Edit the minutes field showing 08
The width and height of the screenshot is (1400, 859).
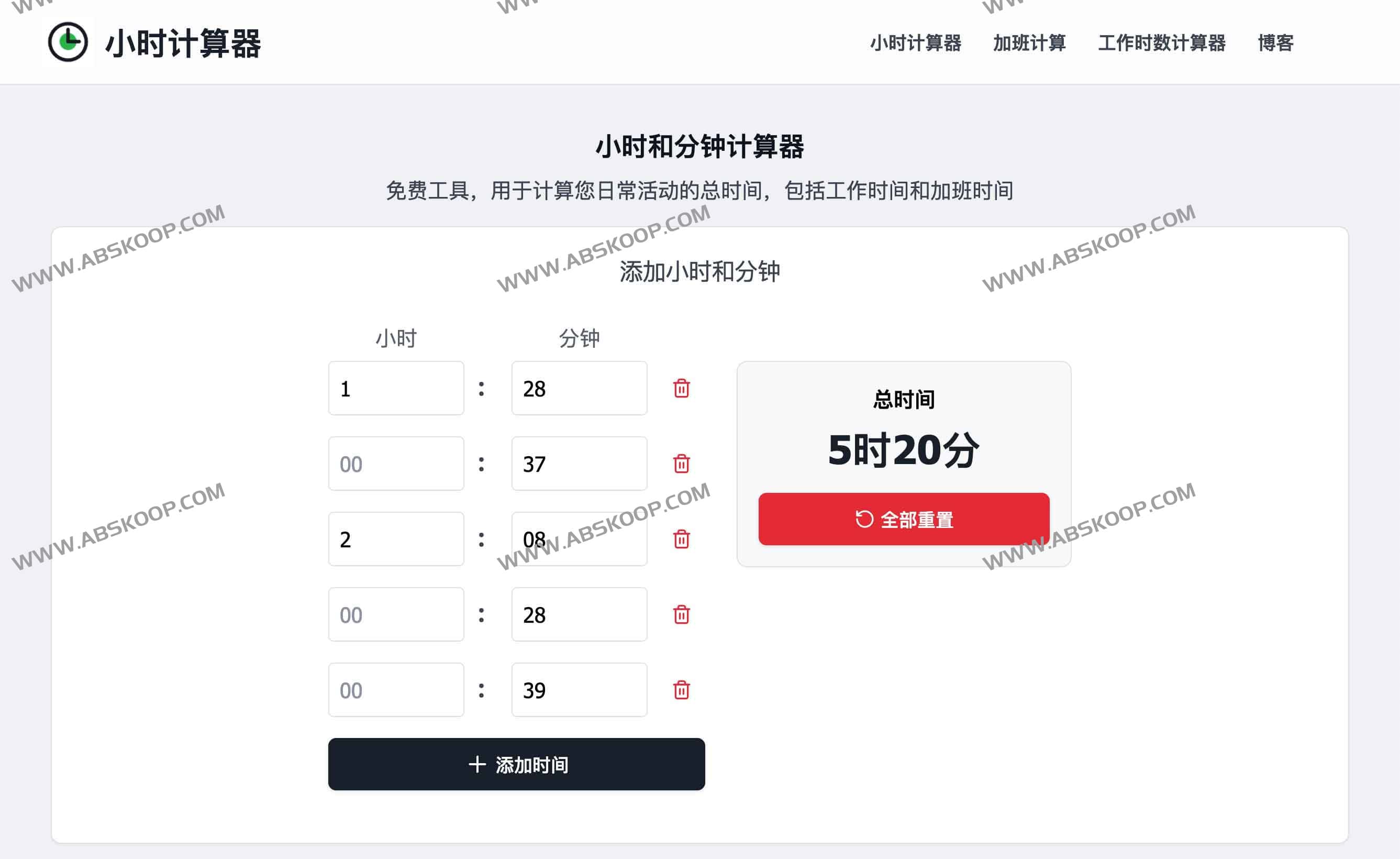pyautogui.click(x=579, y=539)
